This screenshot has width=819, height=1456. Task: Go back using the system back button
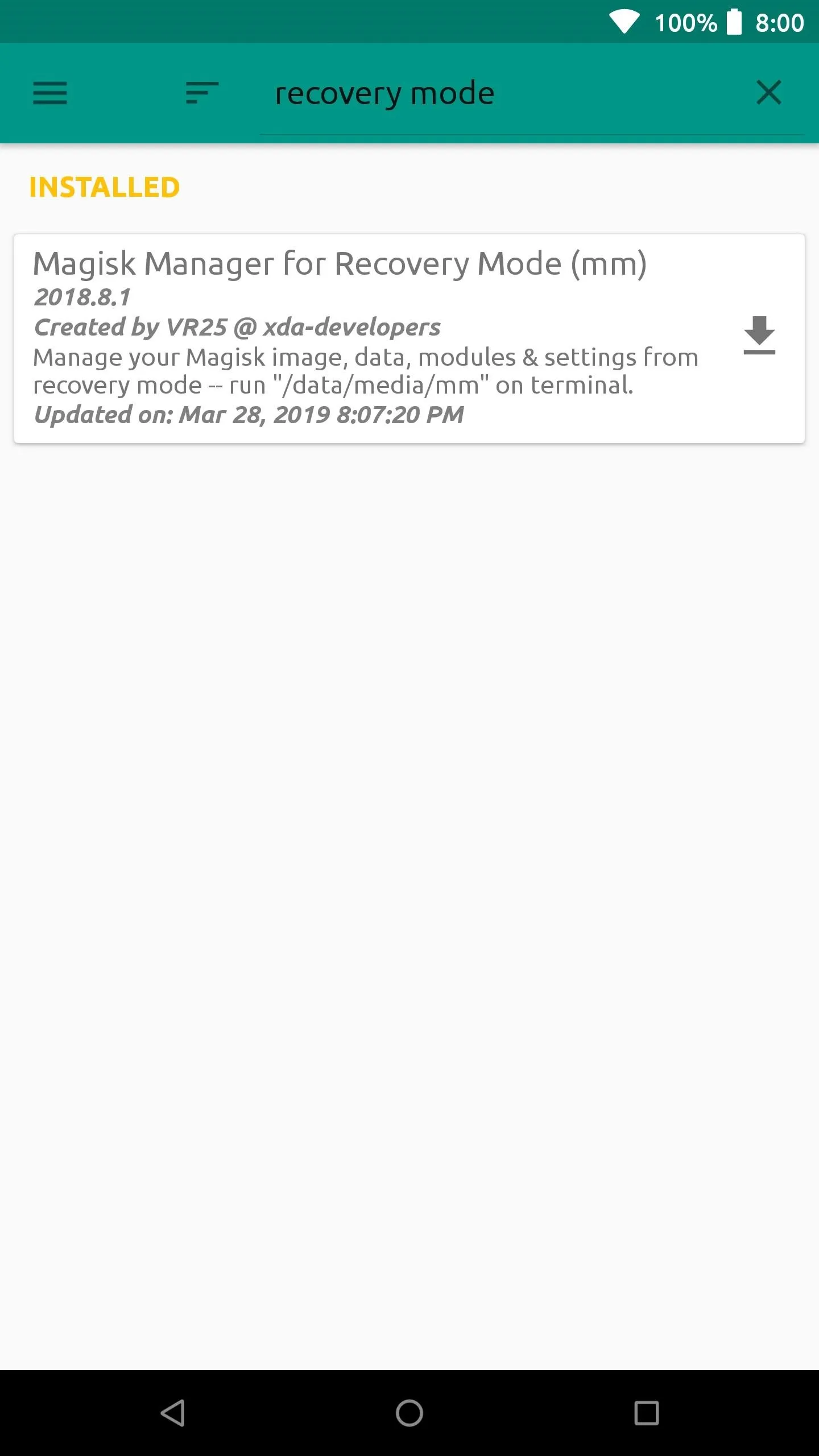[x=173, y=1413]
